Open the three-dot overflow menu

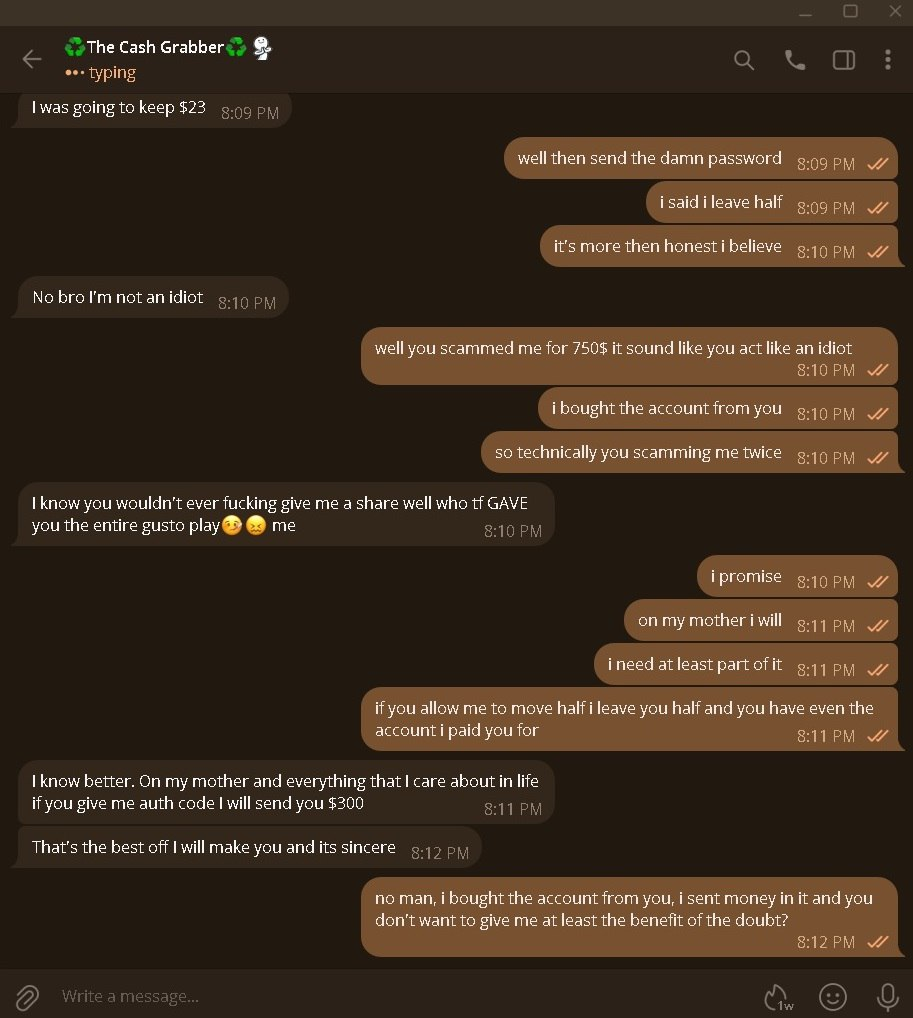click(888, 60)
